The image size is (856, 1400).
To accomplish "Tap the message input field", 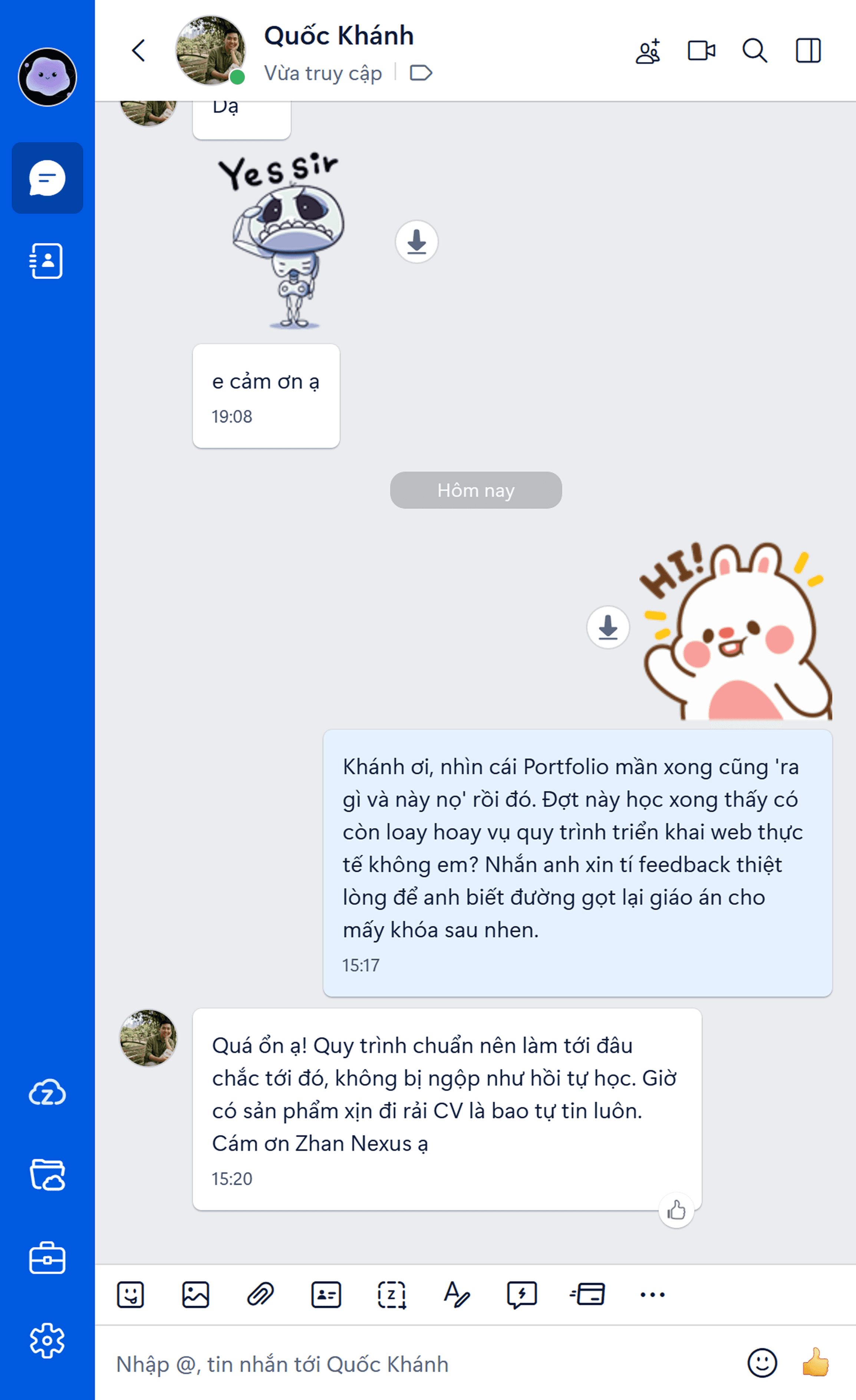I will coord(421,1364).
